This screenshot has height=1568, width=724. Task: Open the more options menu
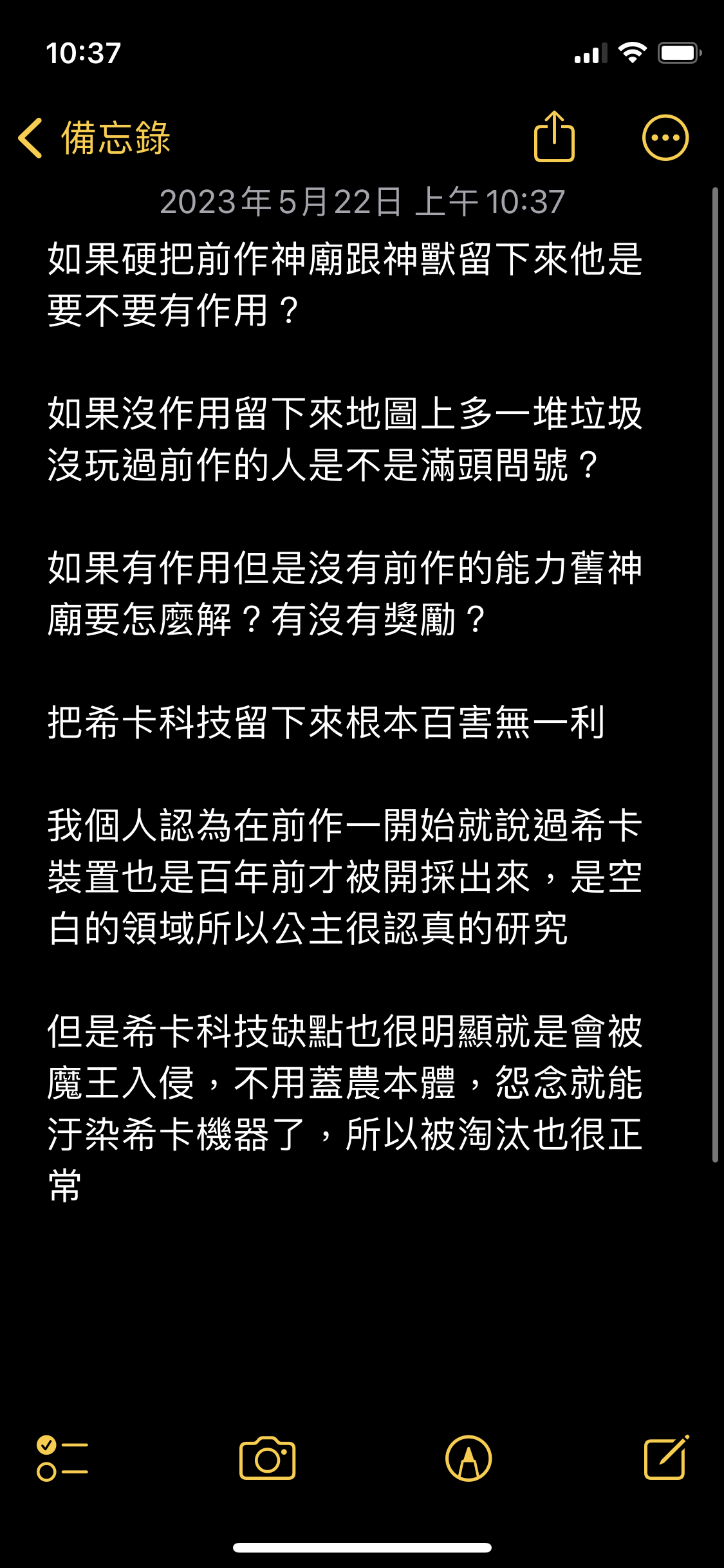tap(665, 138)
